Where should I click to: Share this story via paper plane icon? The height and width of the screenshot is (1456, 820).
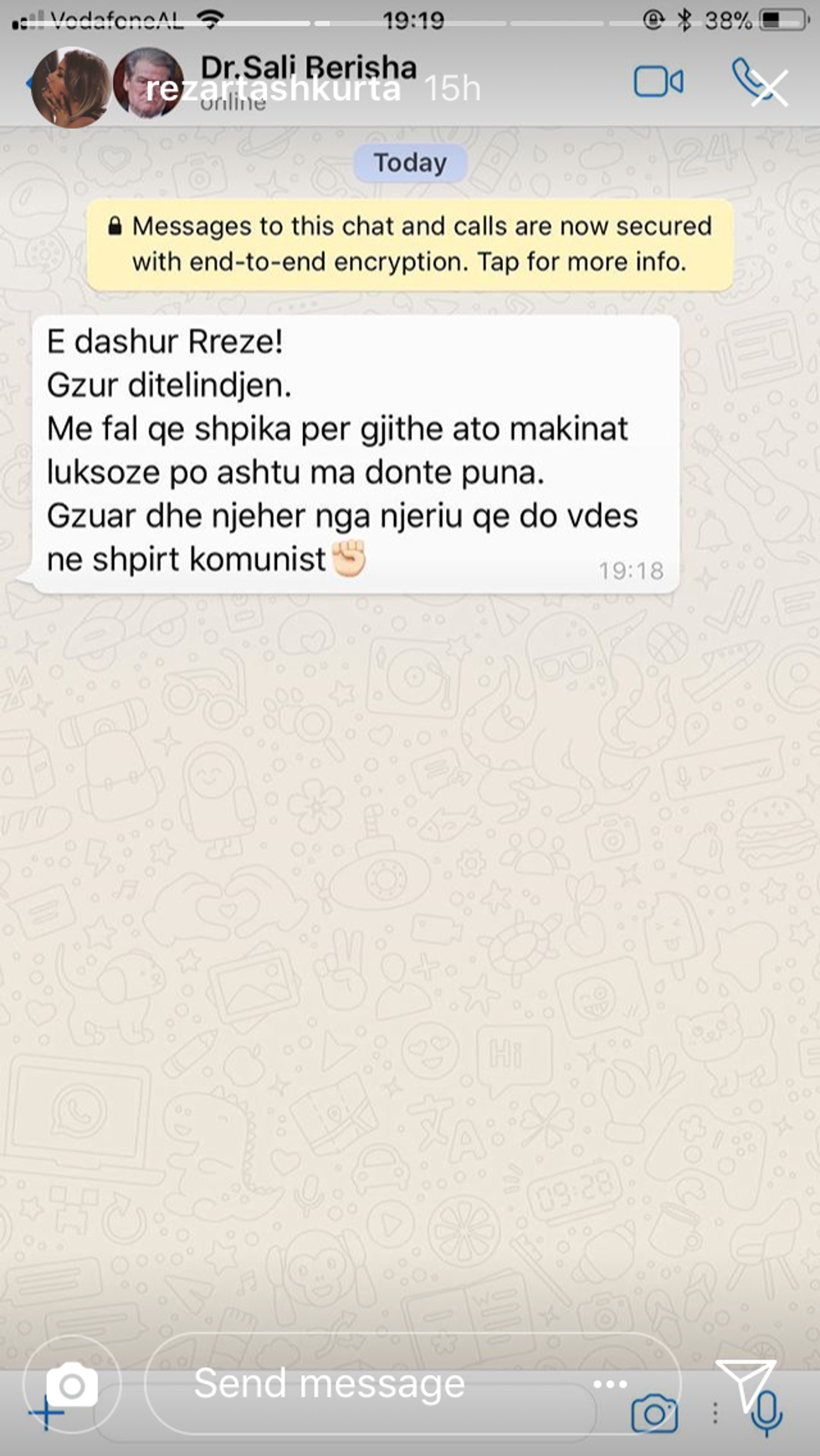point(745,1384)
